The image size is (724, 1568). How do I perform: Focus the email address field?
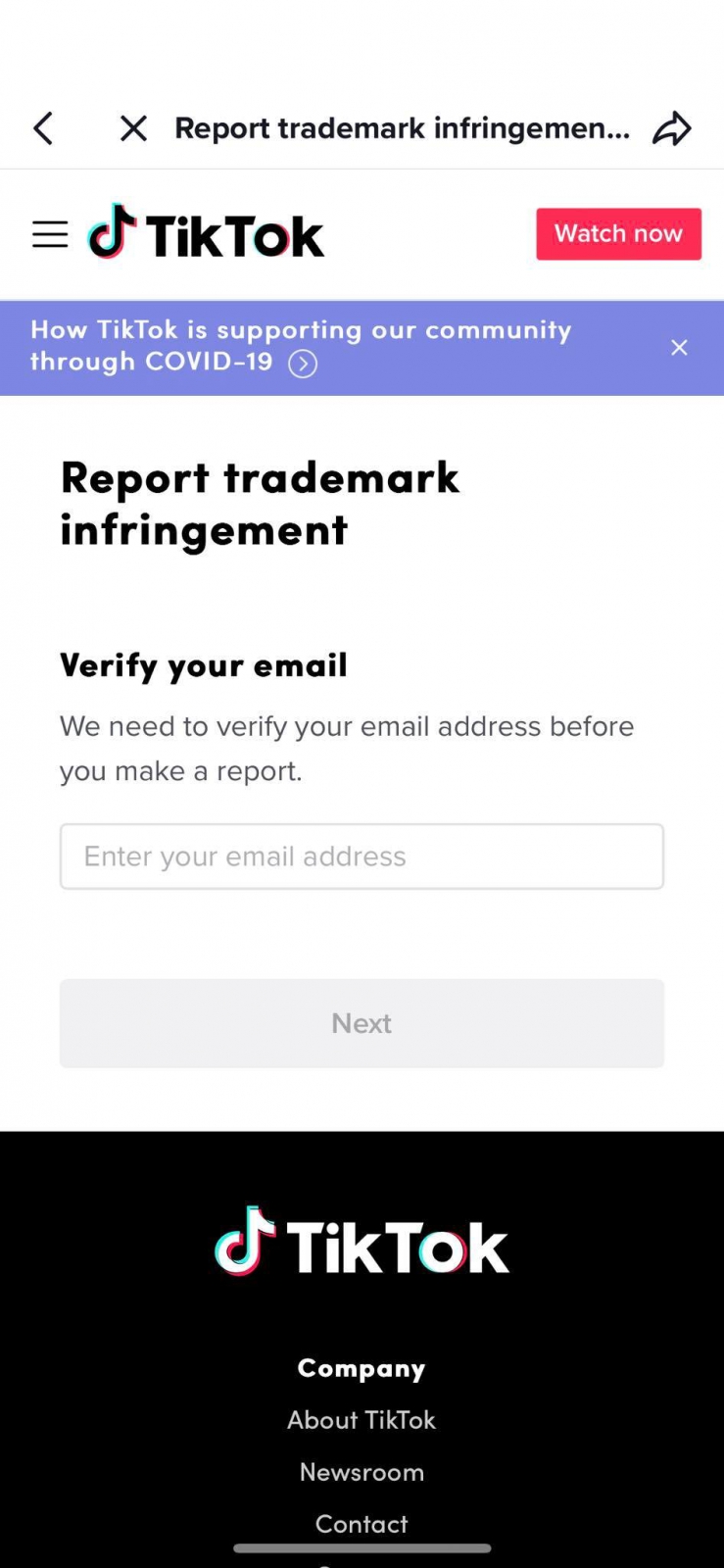tap(362, 857)
